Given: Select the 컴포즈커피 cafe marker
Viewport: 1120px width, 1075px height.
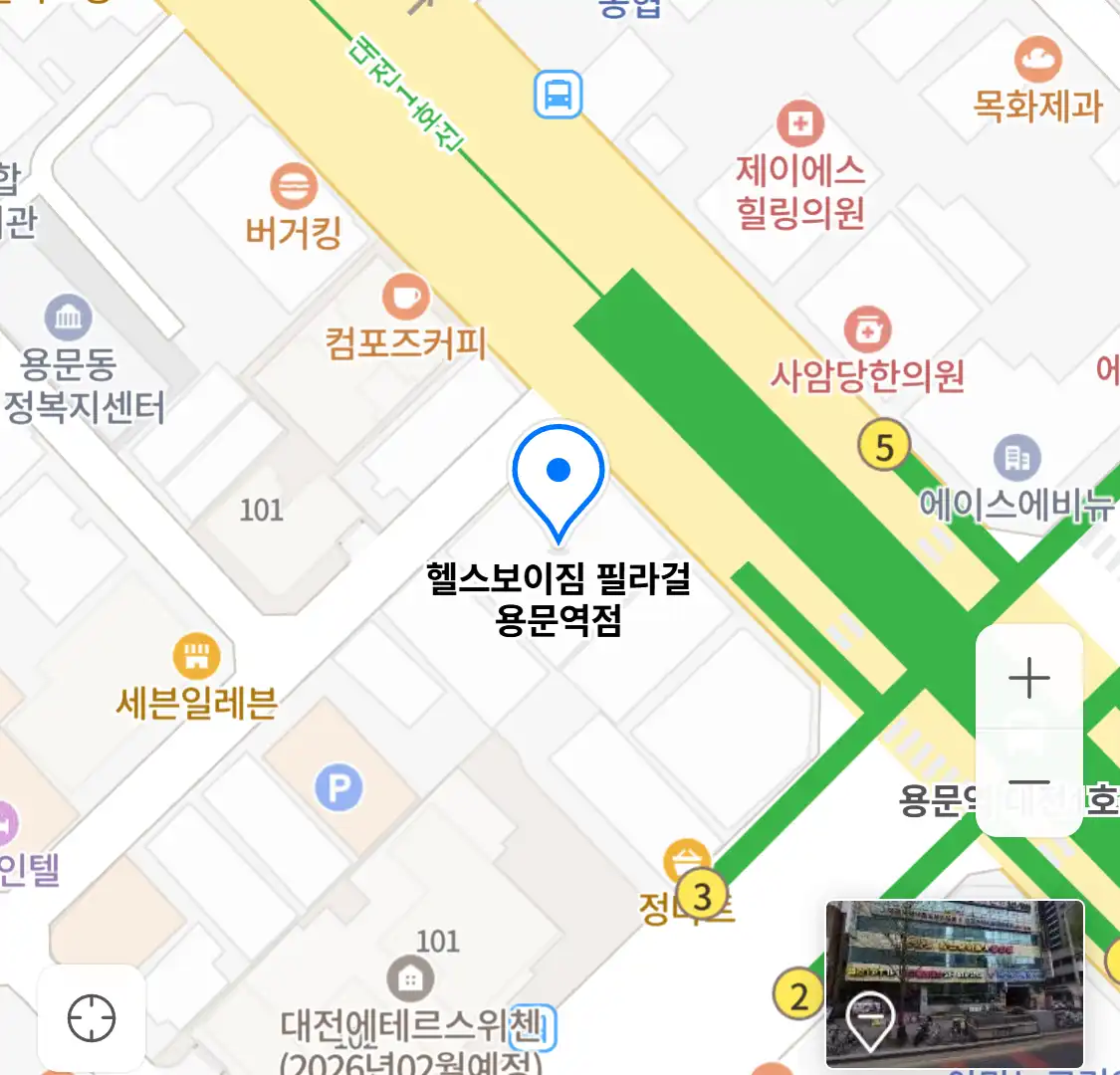Looking at the screenshot, I should point(405,297).
